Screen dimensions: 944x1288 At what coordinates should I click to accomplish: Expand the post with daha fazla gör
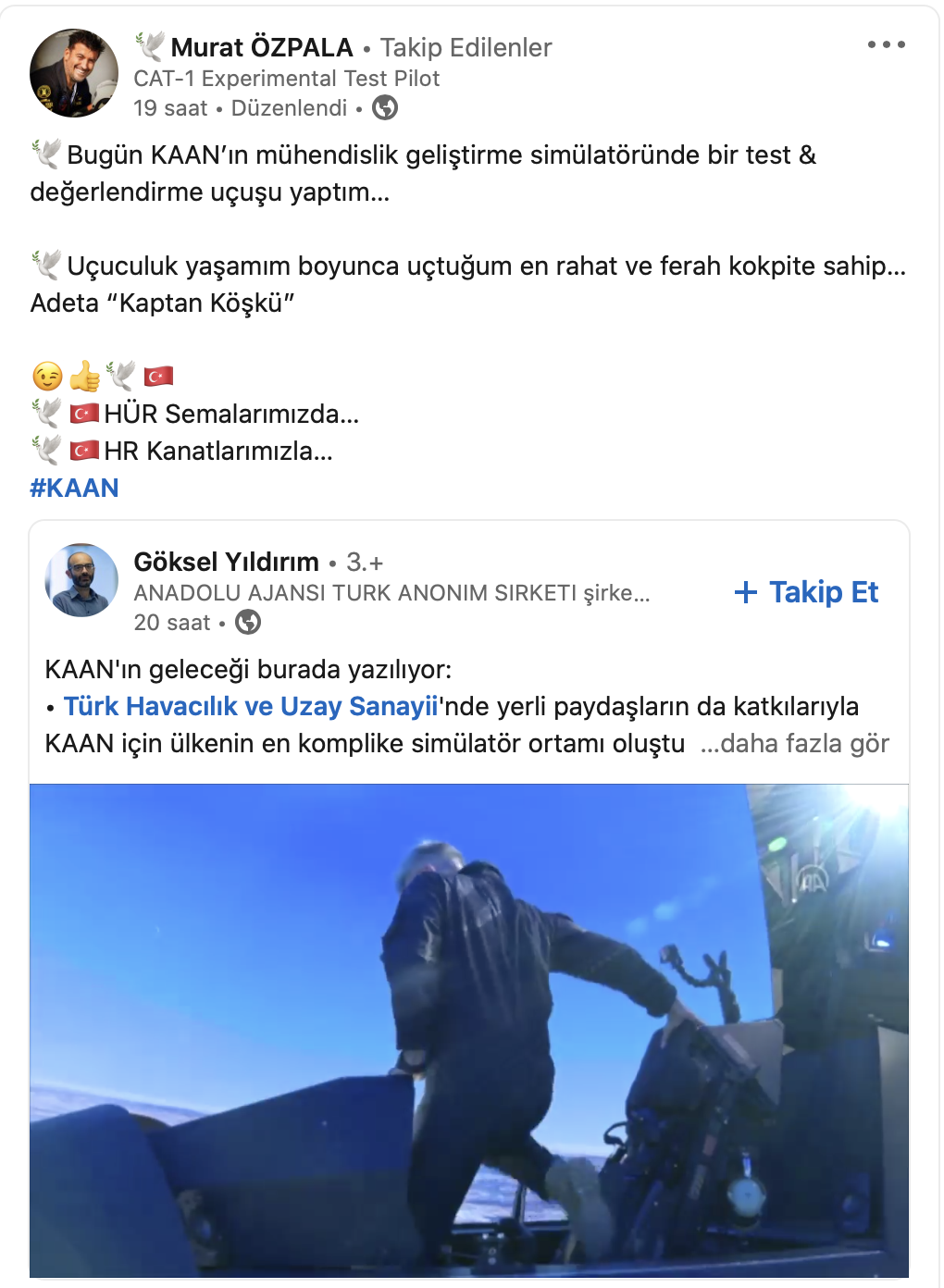point(795,743)
